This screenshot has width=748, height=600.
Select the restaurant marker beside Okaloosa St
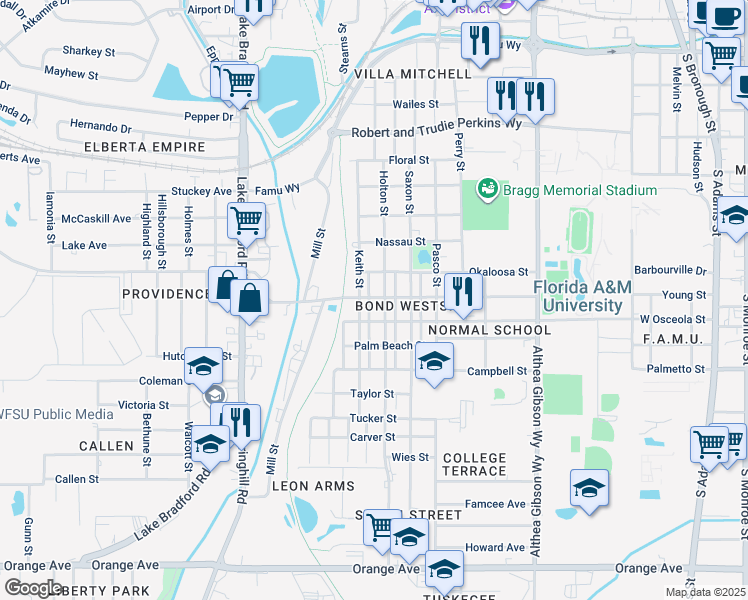463,291
